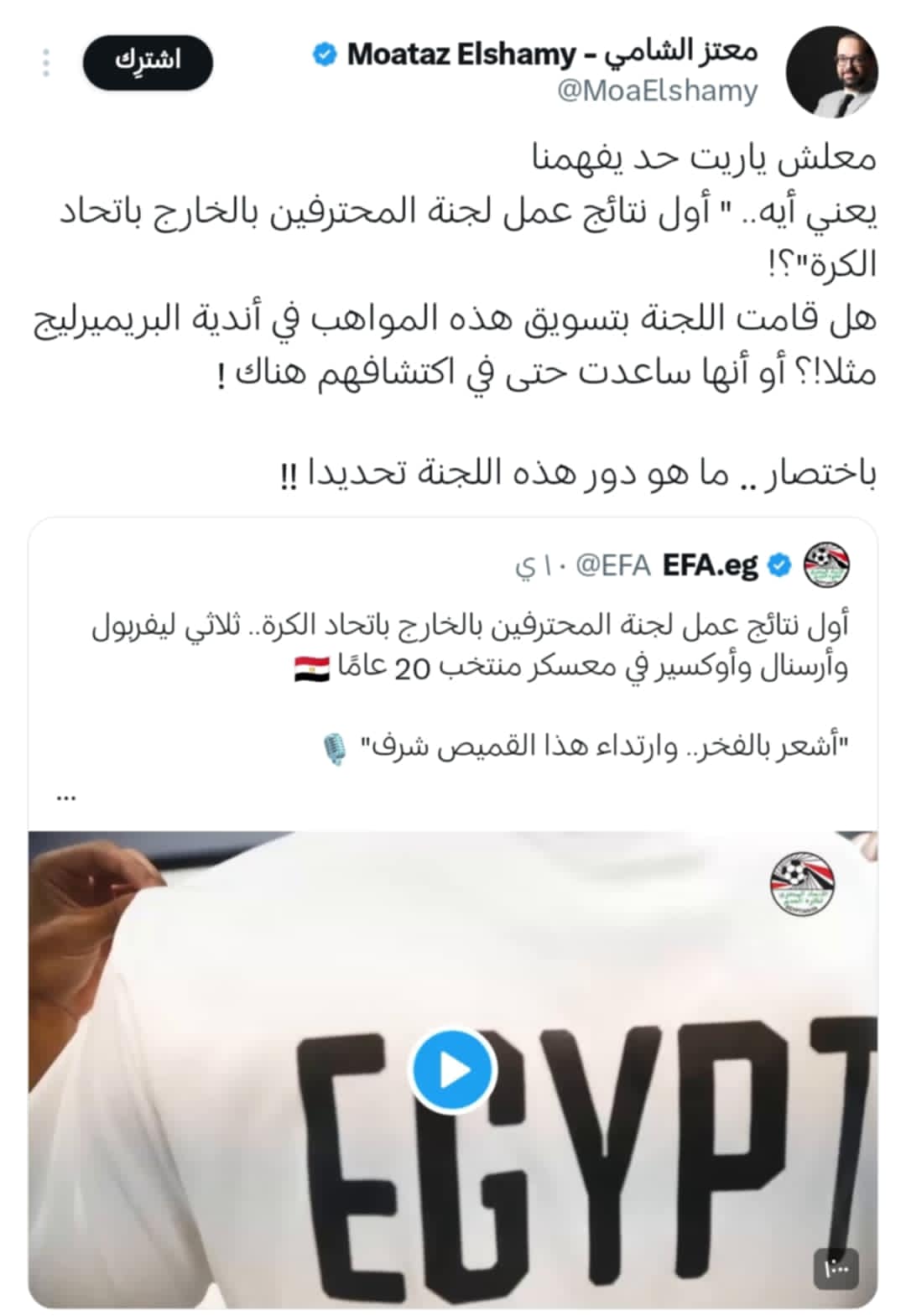Play the Egypt shirt video

[453, 1071]
